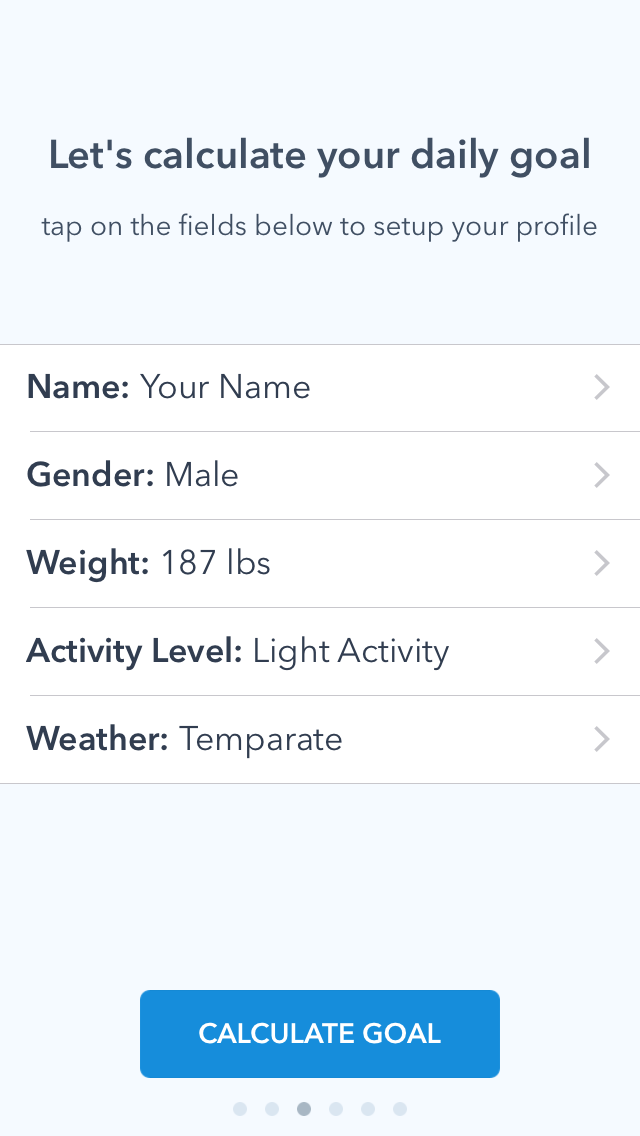This screenshot has height=1136, width=640.
Task: Change the Weight value of 187 lbs
Action: (320, 564)
